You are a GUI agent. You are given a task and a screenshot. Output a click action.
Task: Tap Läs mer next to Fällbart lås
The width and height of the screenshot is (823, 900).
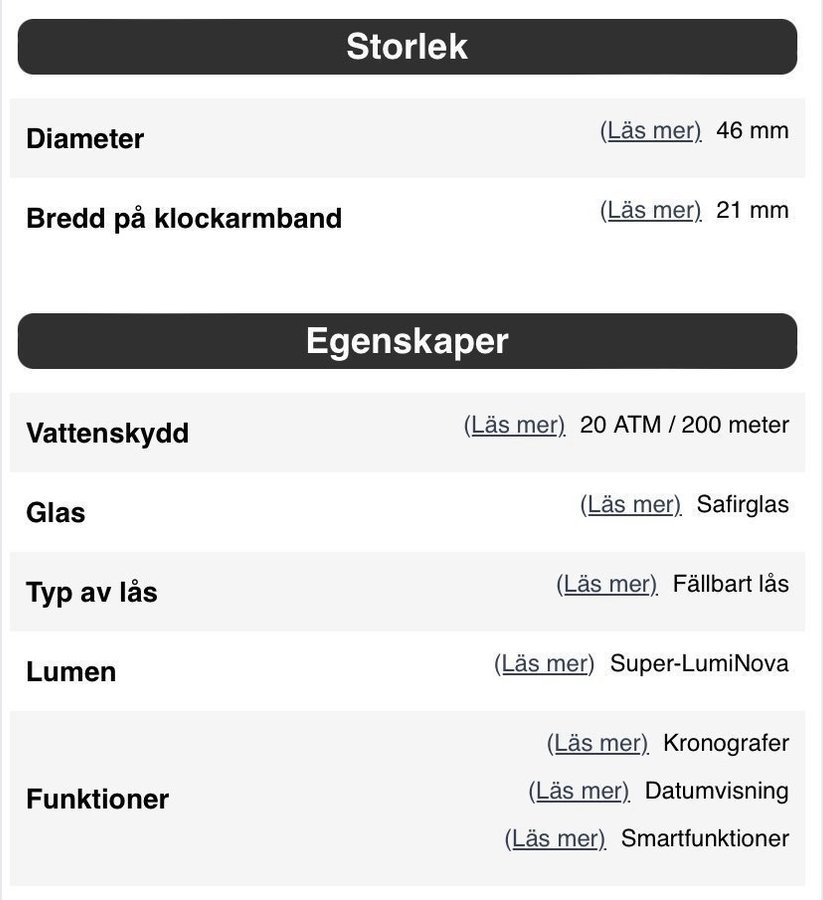[x=607, y=584]
